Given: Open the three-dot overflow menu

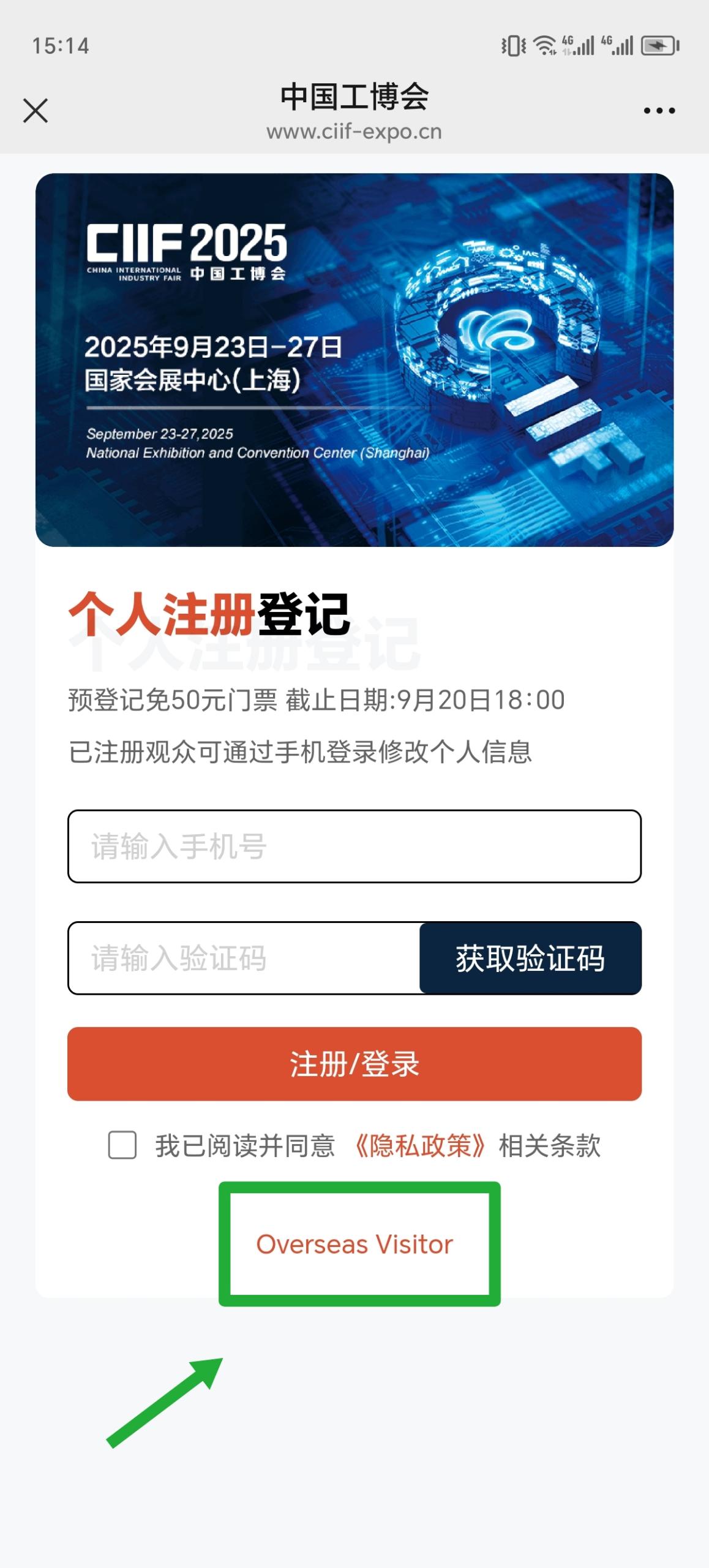Looking at the screenshot, I should pos(659,111).
